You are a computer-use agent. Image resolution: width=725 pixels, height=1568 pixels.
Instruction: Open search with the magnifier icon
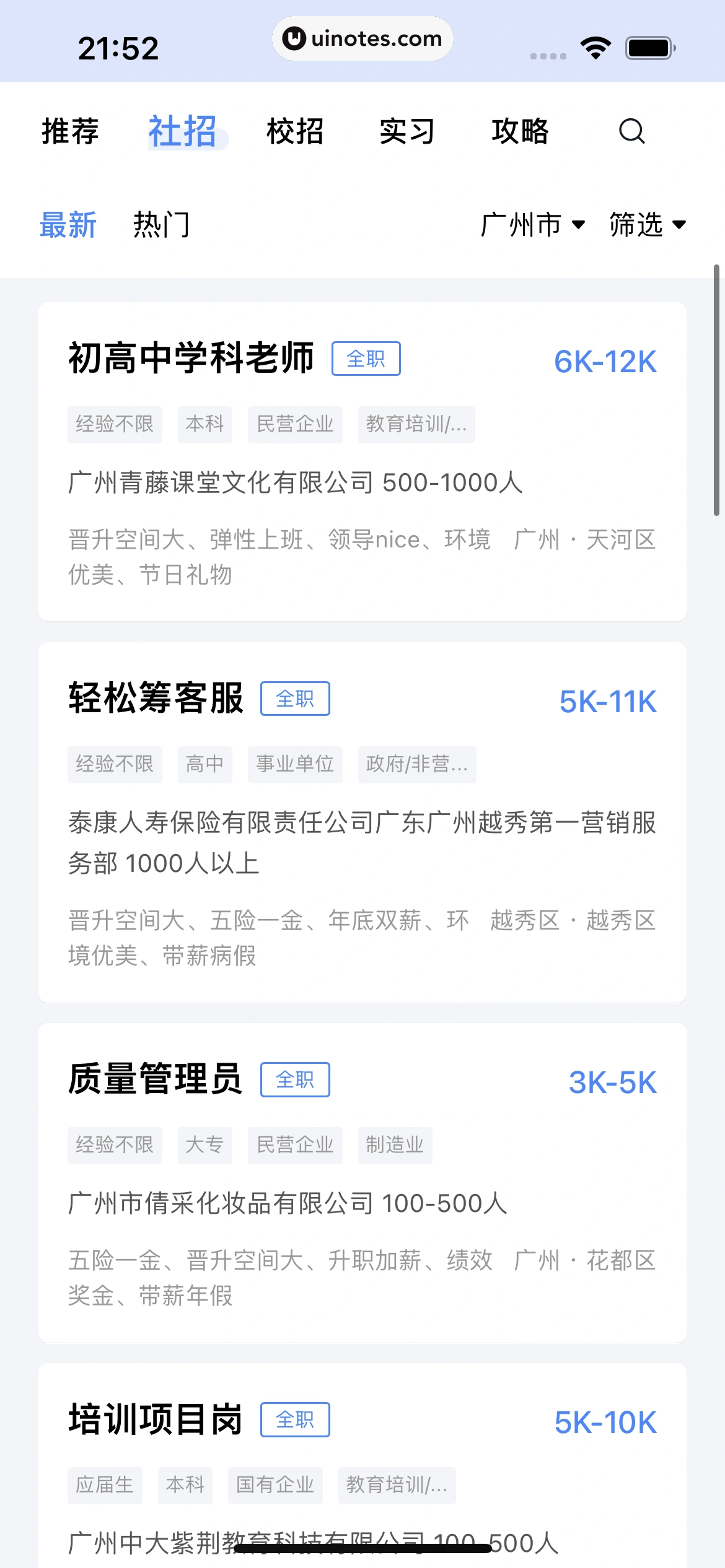pos(631,131)
